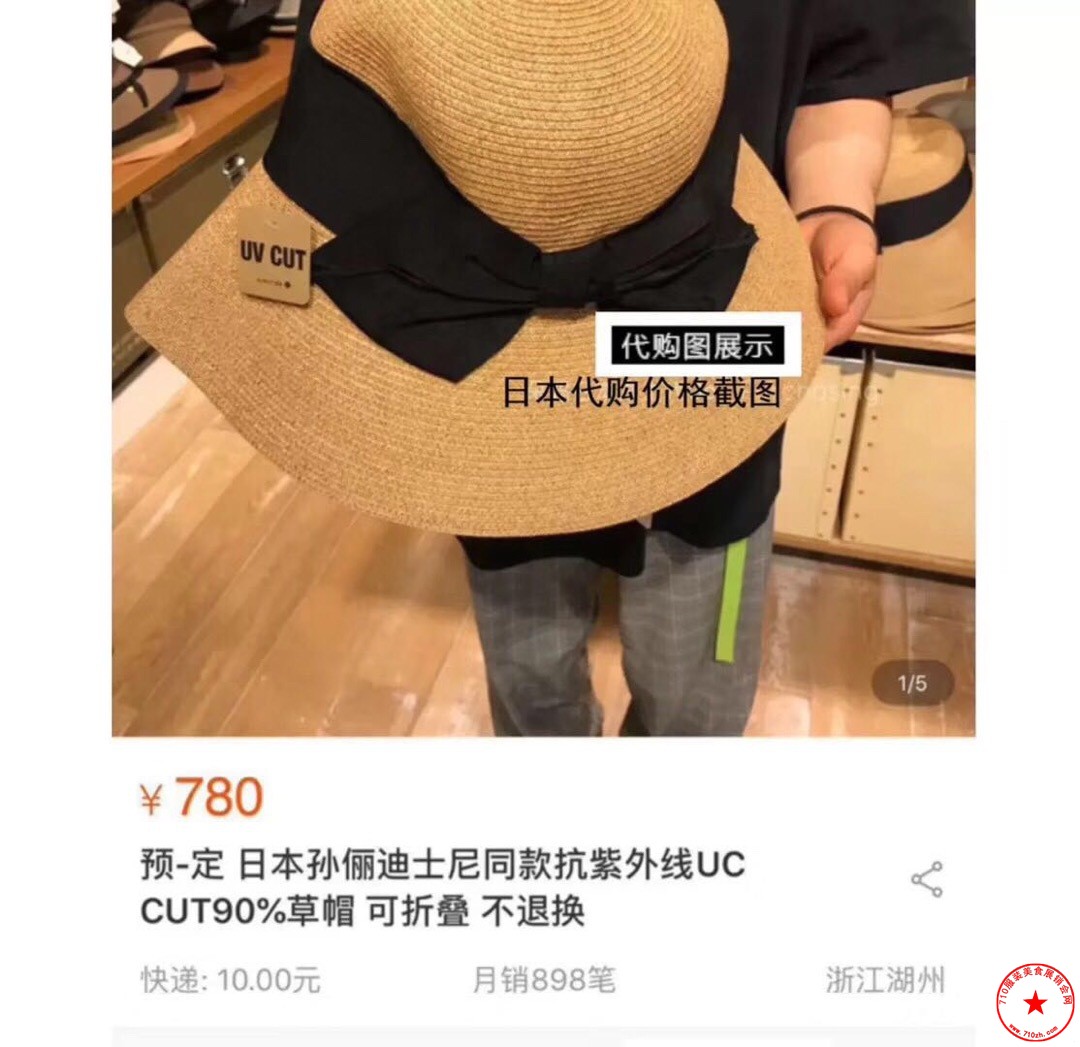
Task: Open the hat product photo gallery
Action: point(543,368)
